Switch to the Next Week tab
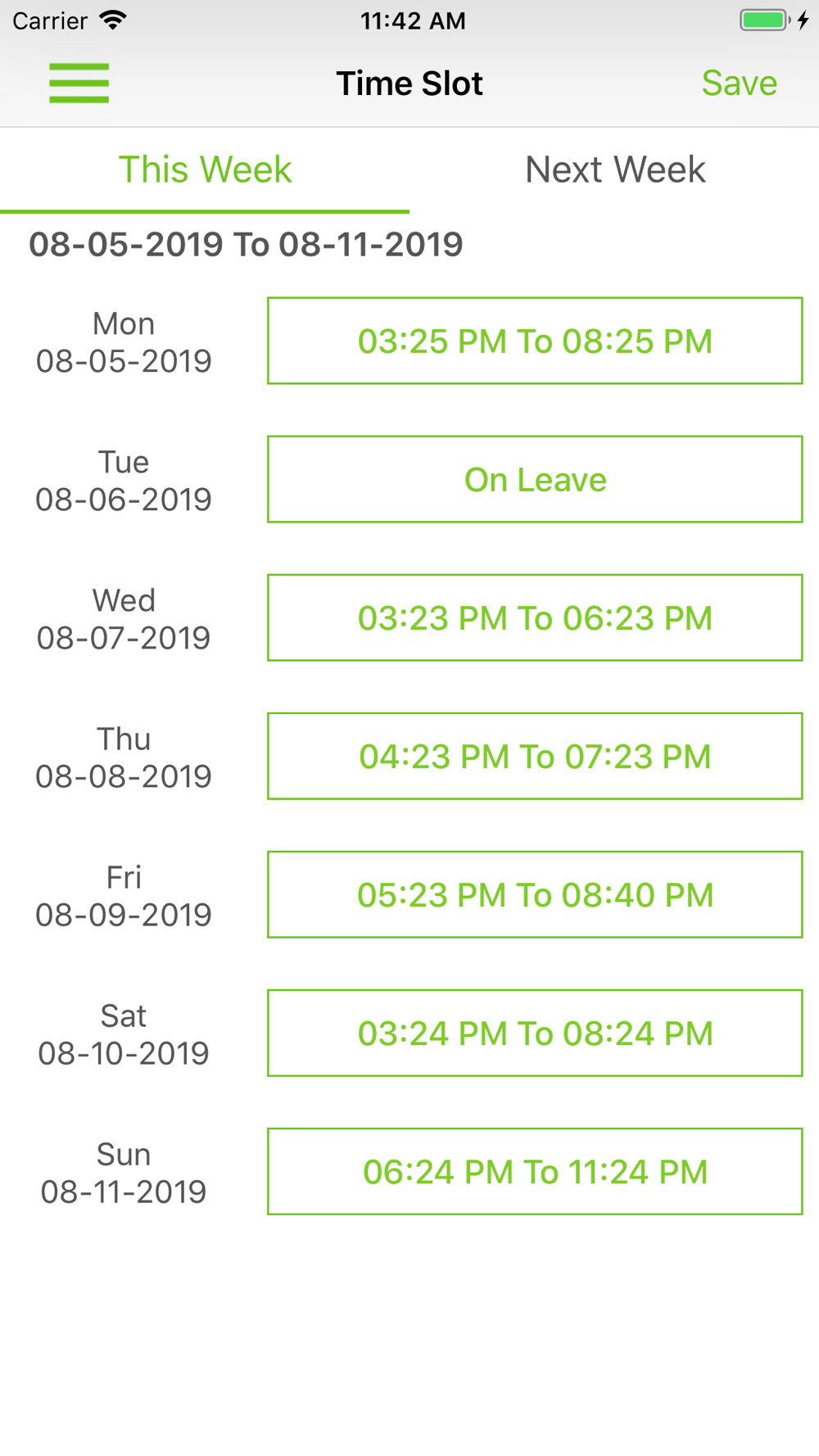819x1456 pixels. pos(614,170)
